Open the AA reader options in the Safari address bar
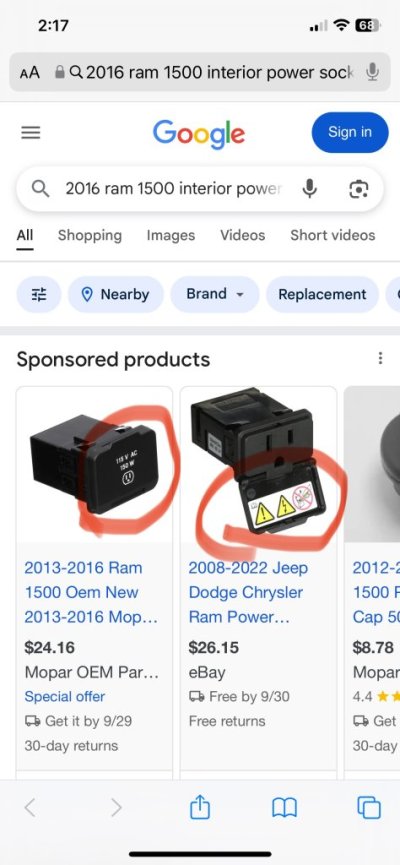This screenshot has width=400, height=865. (30, 72)
